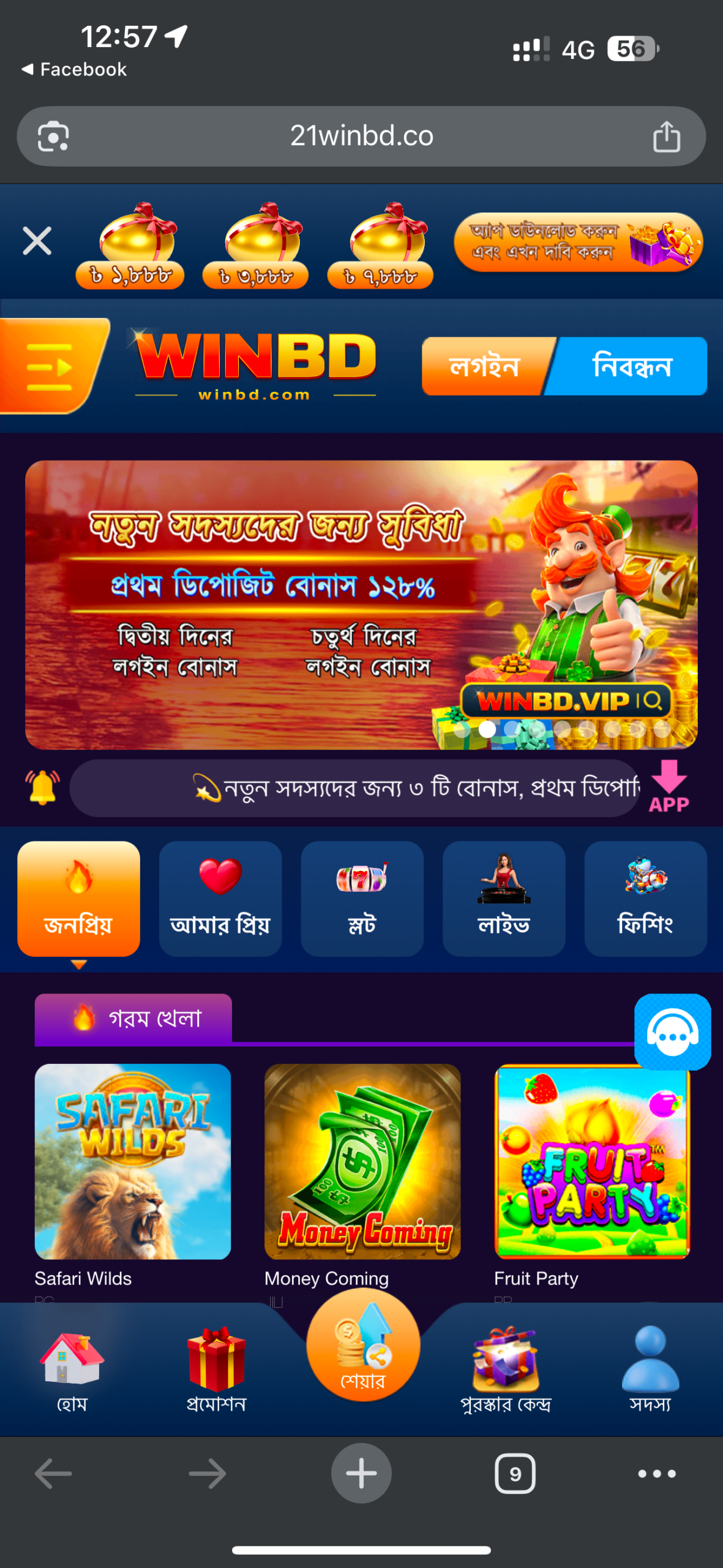Tap the নিবন্ধন button
This screenshot has width=723, height=1568.
tap(632, 366)
